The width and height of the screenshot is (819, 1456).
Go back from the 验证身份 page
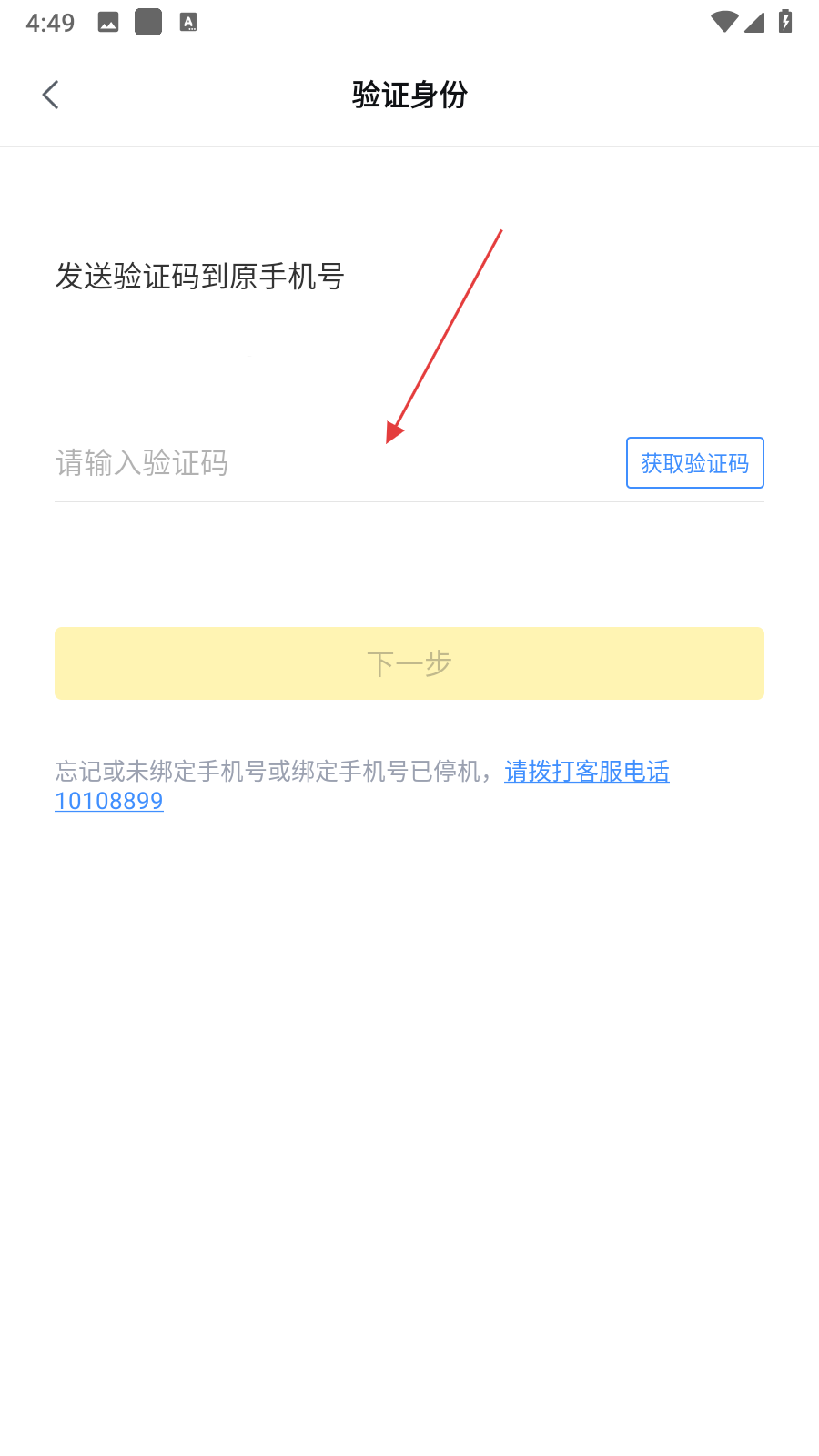coord(51,95)
